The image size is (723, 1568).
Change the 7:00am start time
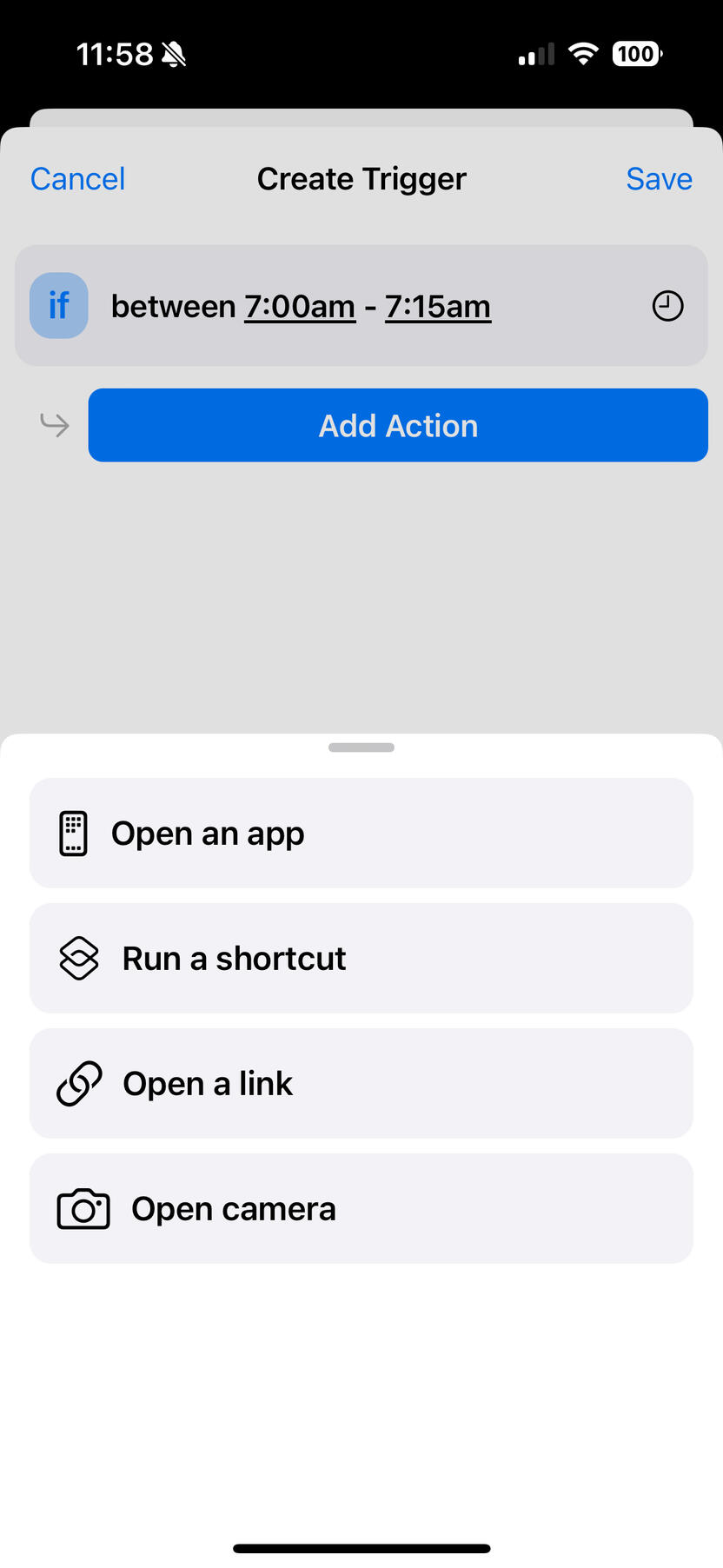[300, 307]
